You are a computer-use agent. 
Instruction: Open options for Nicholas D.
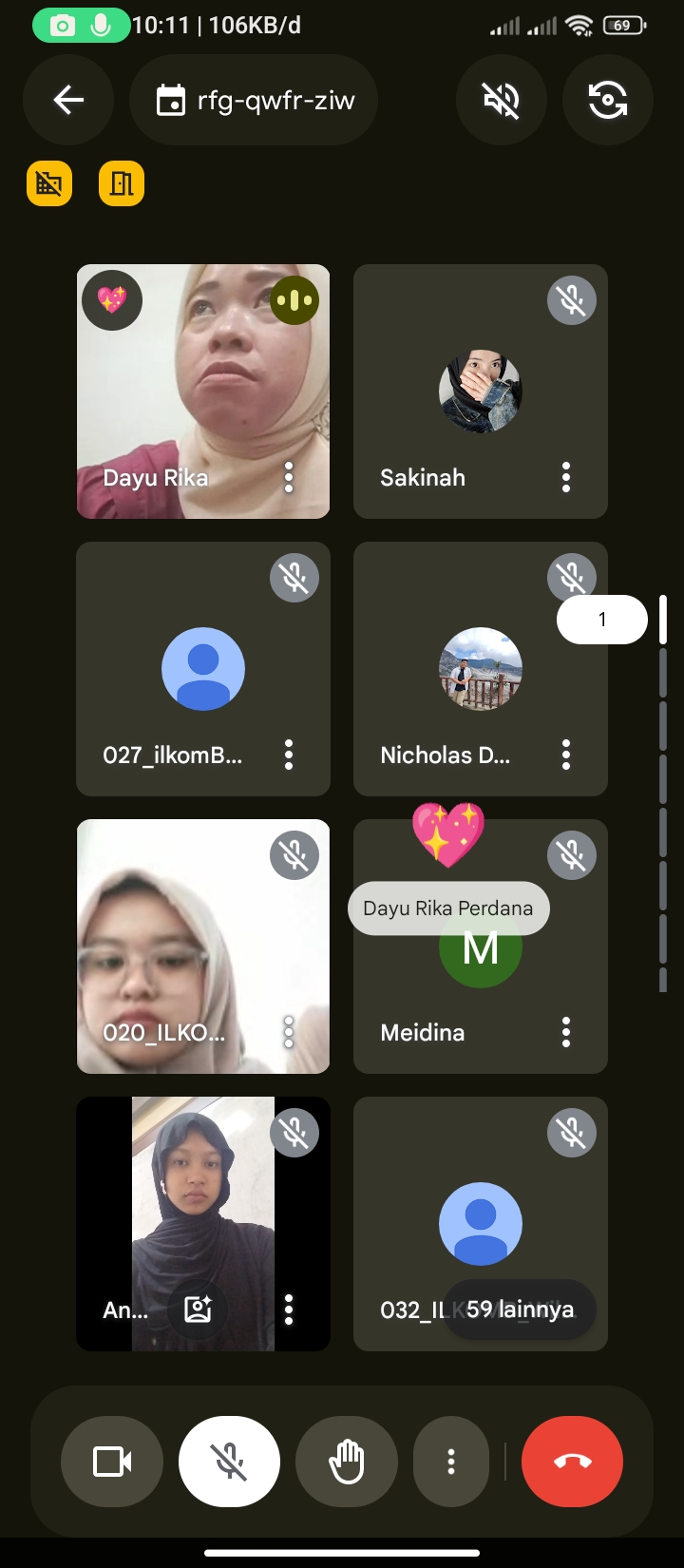(566, 755)
